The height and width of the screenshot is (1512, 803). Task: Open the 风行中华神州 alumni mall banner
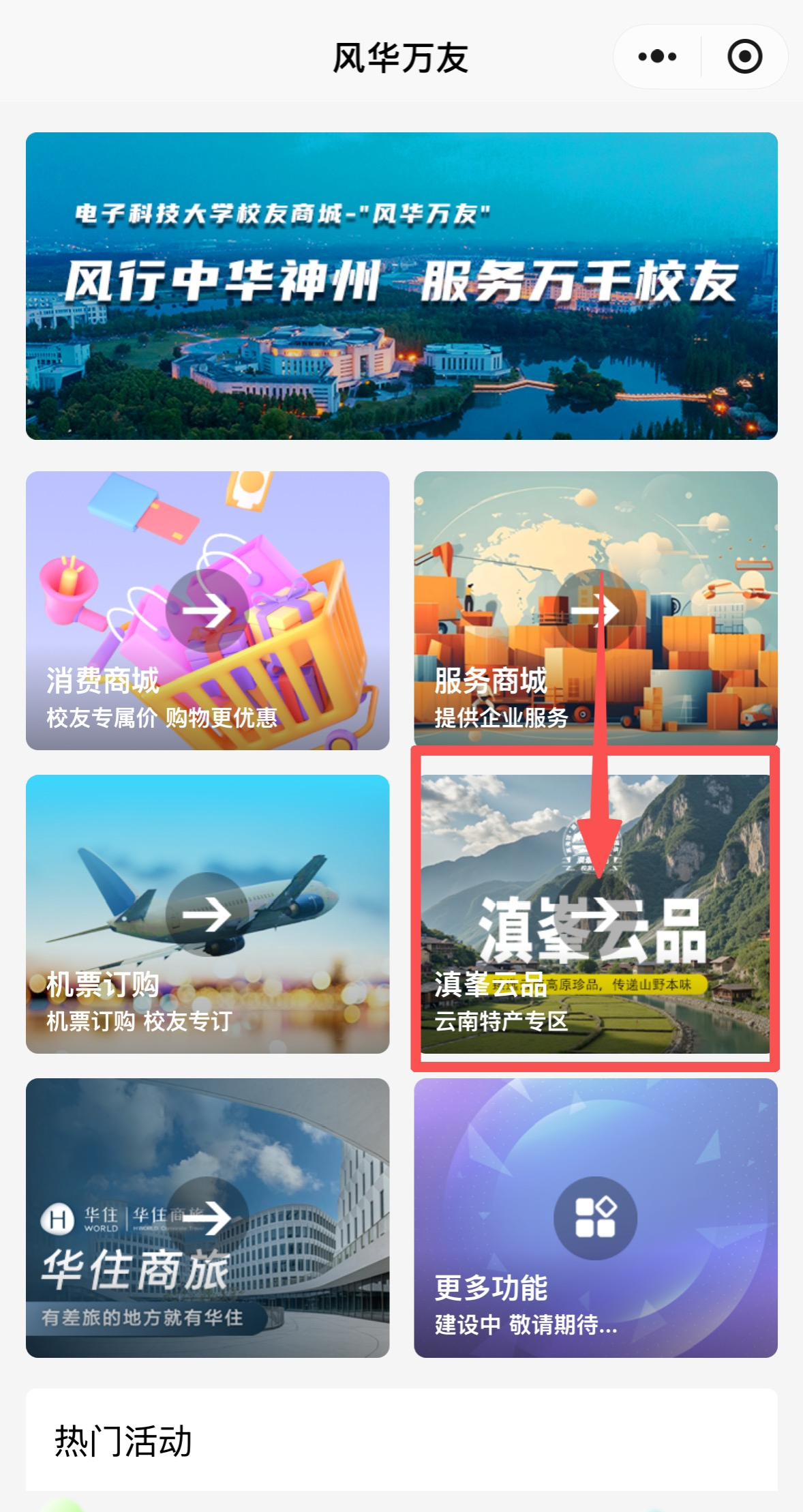pyautogui.click(x=402, y=286)
